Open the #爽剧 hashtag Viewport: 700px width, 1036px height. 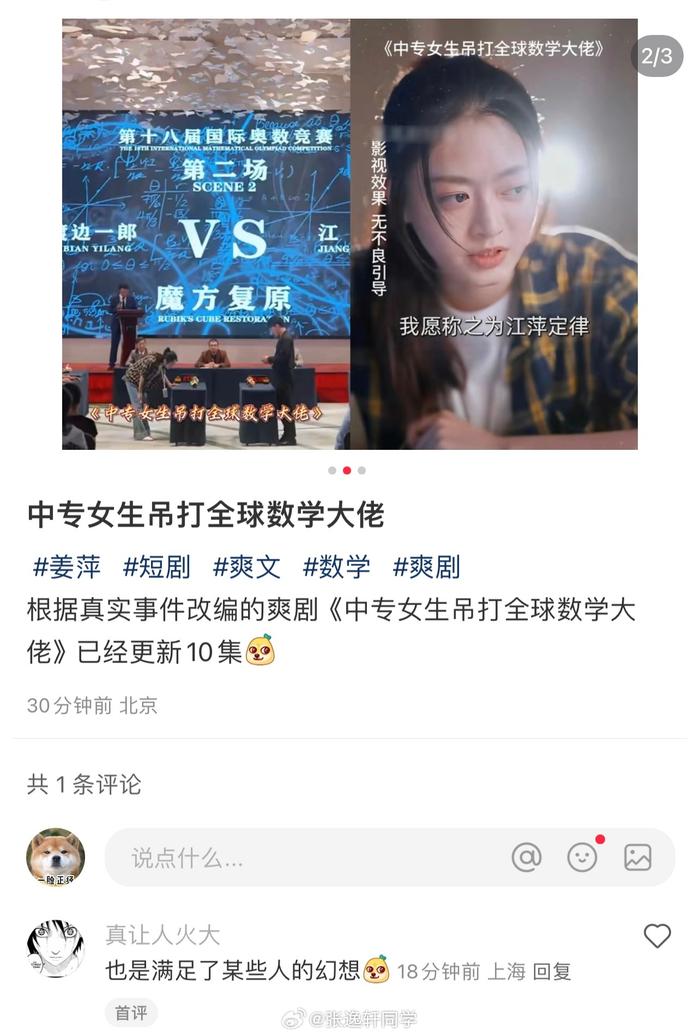[x=426, y=566]
